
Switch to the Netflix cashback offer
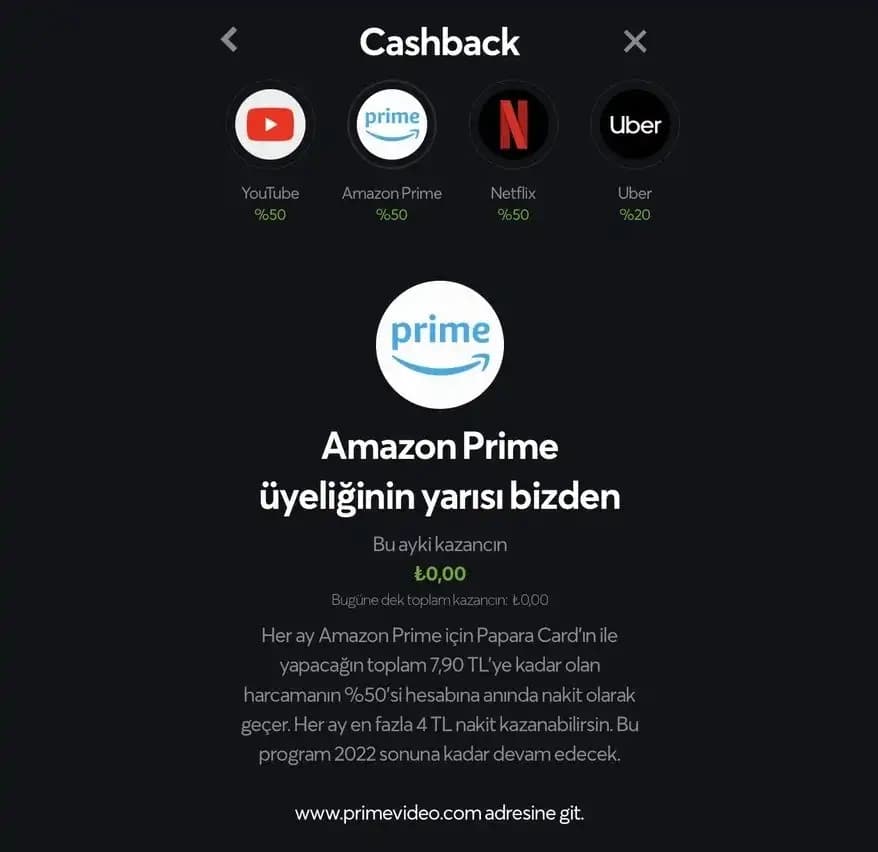[x=513, y=126]
